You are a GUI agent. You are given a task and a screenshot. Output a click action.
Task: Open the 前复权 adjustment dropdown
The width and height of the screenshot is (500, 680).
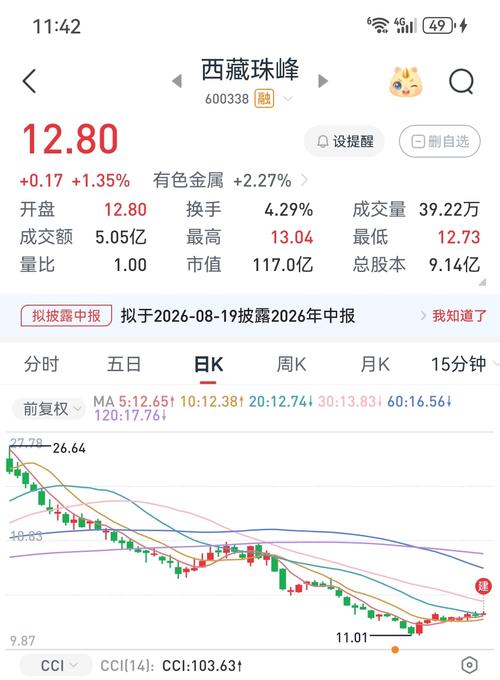(49, 409)
